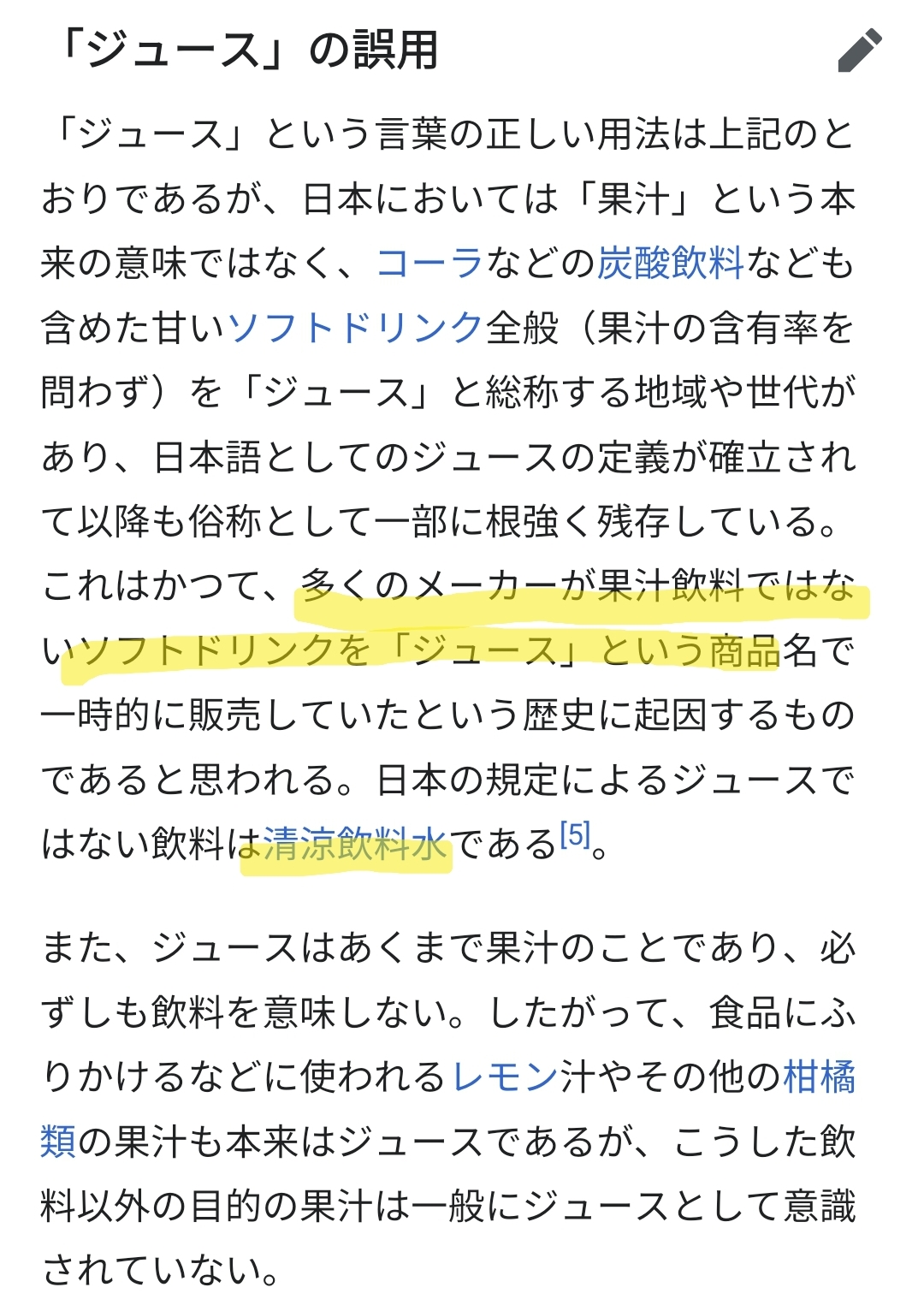Open the 炭酸飲料 link

pyautogui.click(x=670, y=264)
